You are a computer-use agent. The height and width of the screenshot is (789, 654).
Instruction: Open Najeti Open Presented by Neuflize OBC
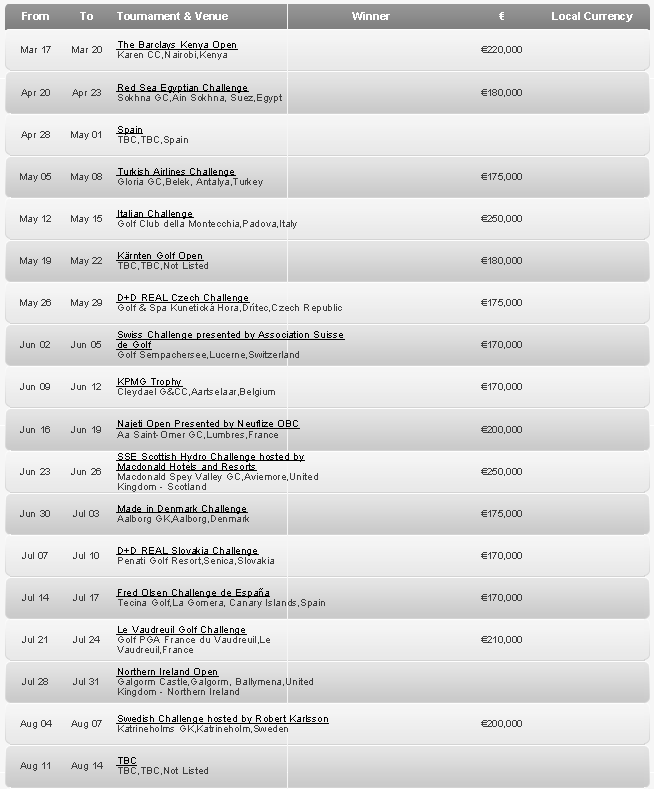208,423
